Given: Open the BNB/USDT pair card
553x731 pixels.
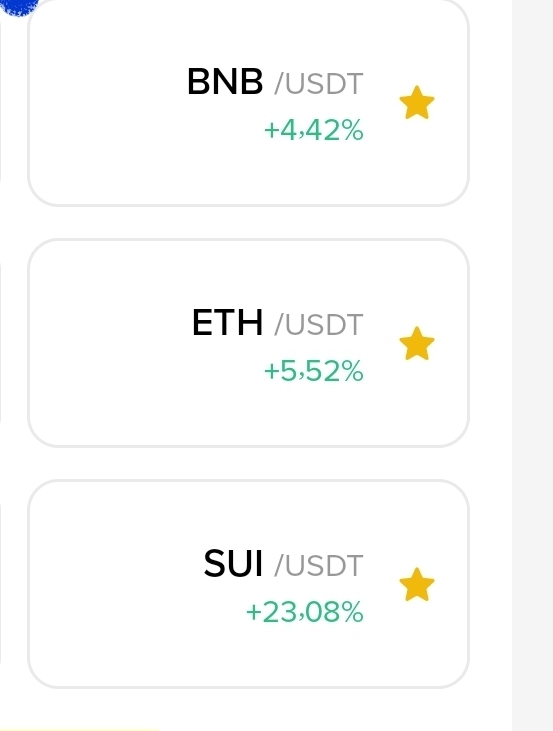Looking at the screenshot, I should pos(249,102).
